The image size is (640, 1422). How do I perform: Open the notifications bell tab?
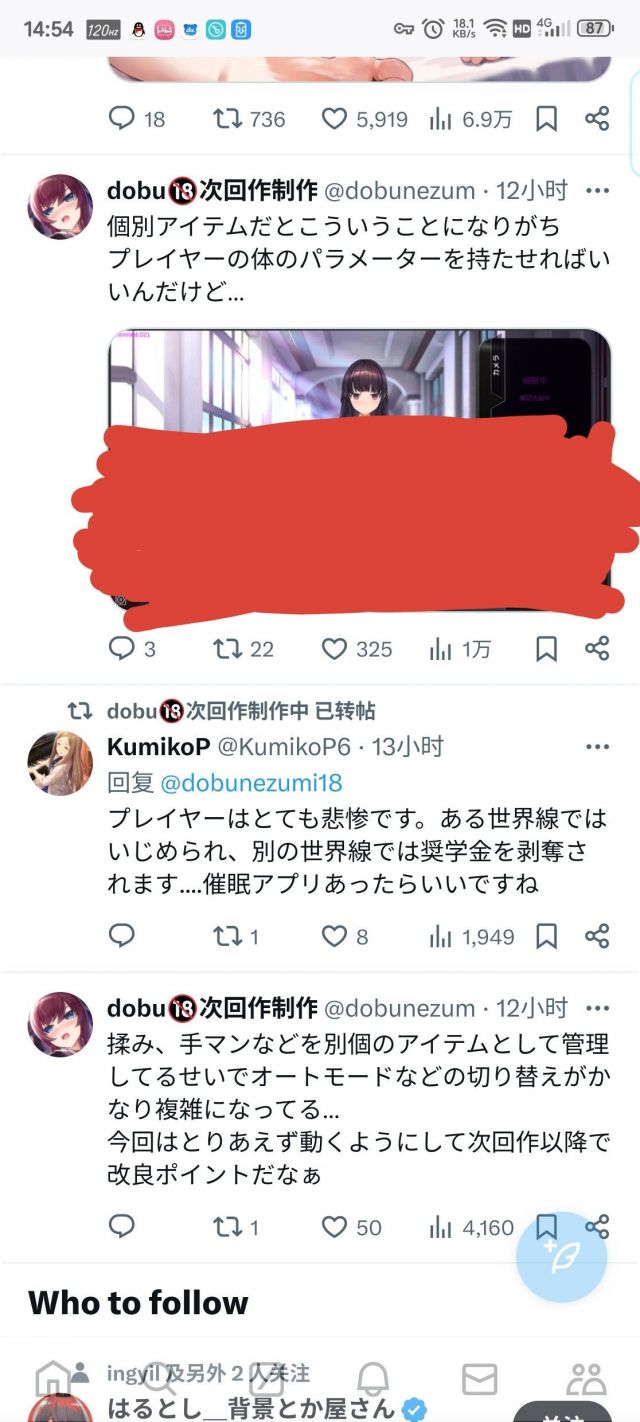click(374, 1379)
